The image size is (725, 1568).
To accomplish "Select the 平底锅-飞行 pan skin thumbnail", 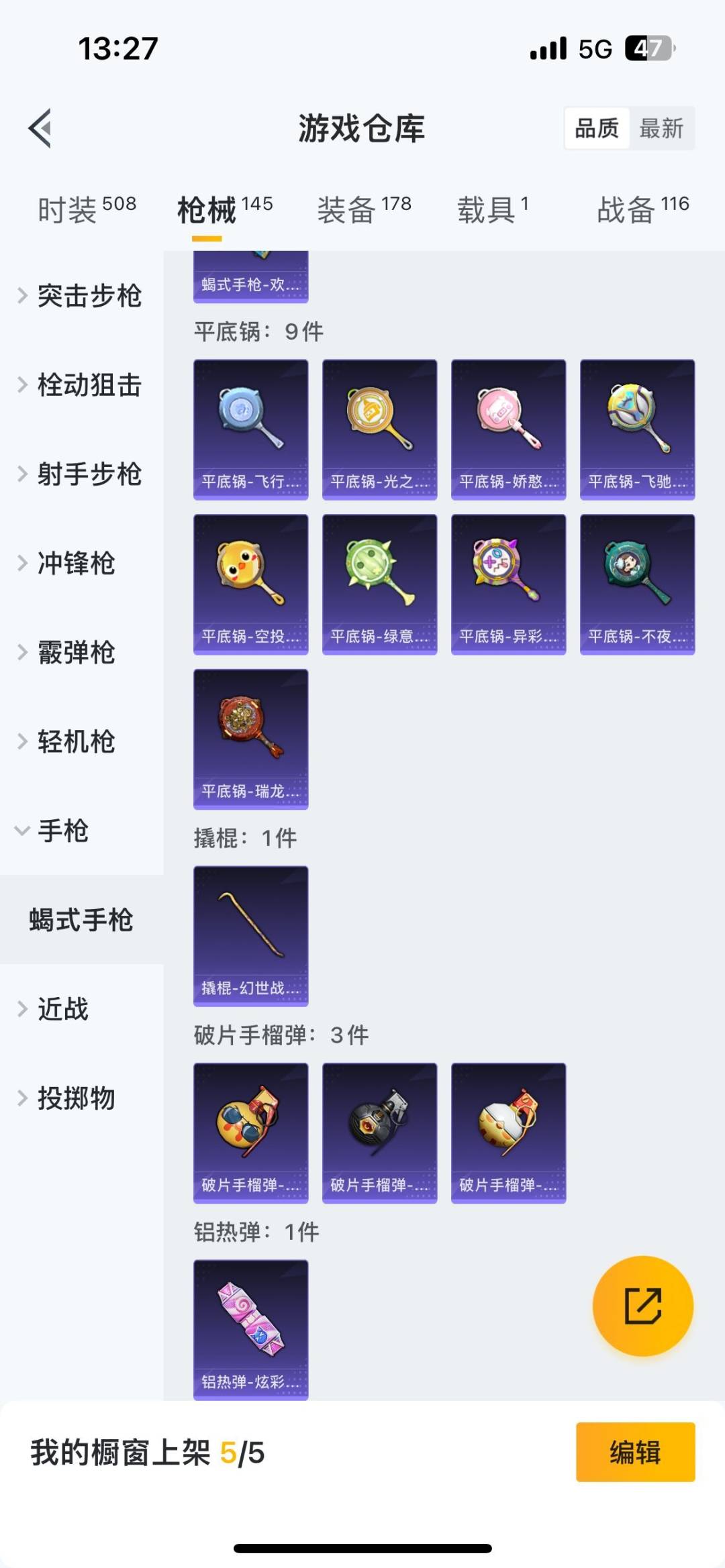I will (250, 429).
